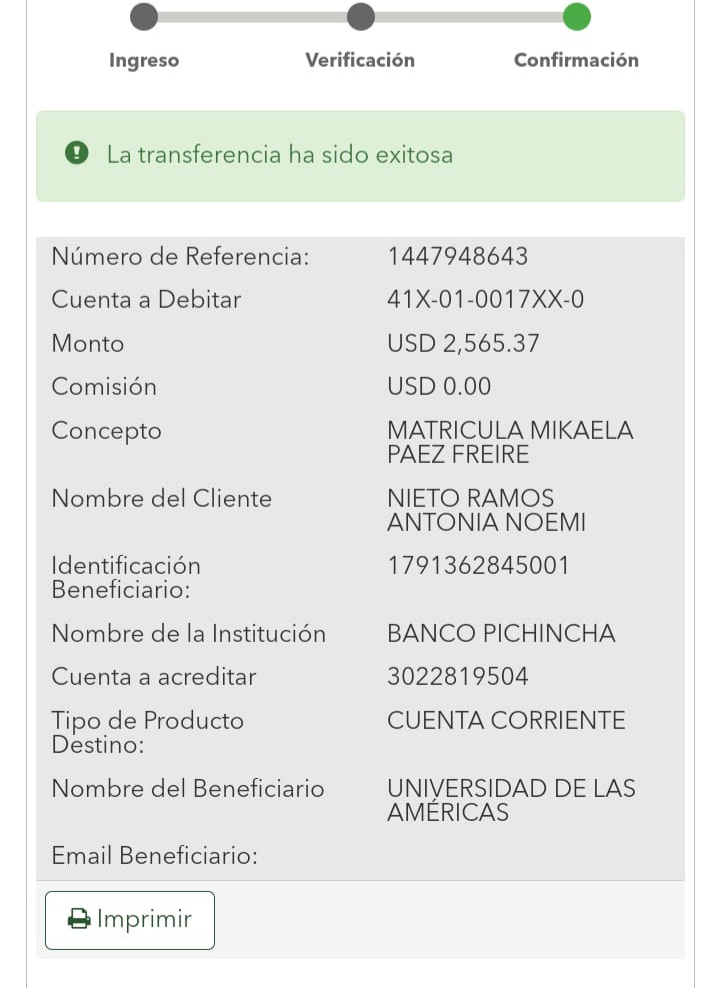Tap the Imprimir button to print the receipt
The height and width of the screenshot is (988, 720).
130,919
